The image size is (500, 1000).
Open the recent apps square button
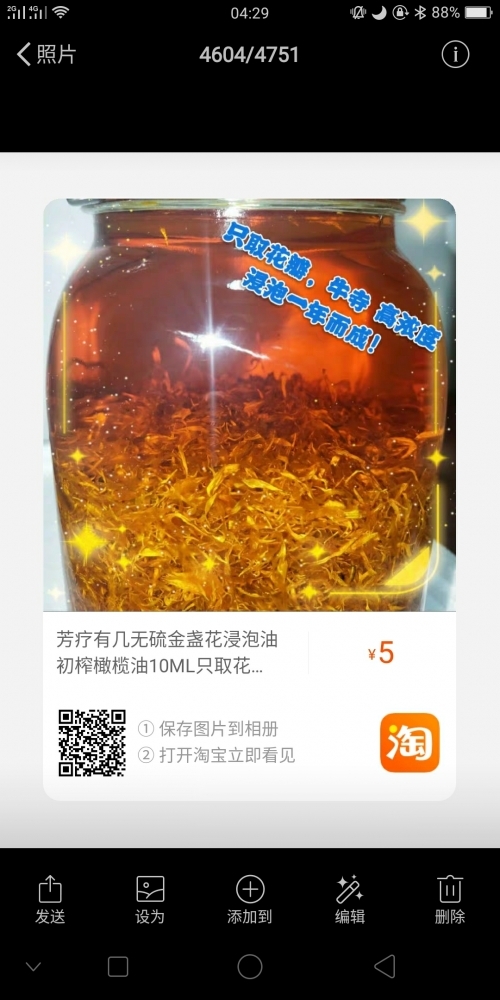118,967
